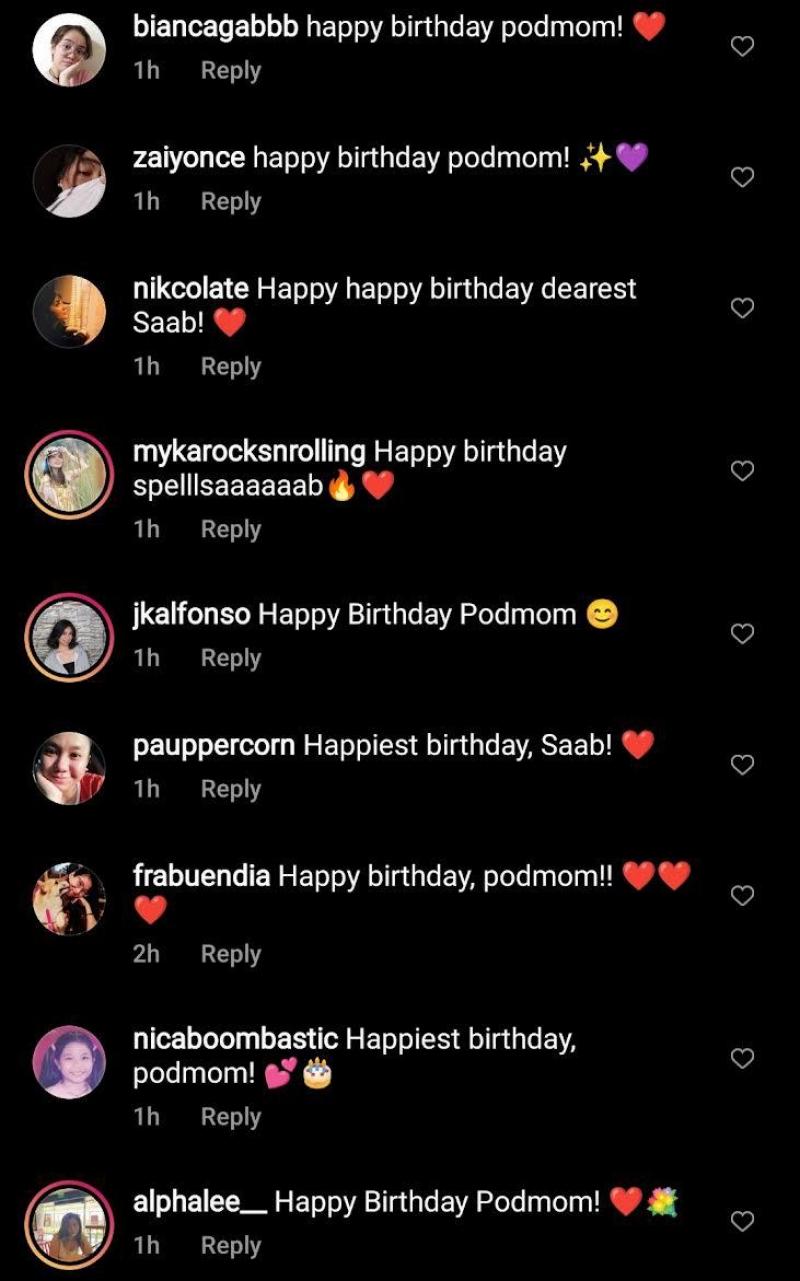Like pauppercorn's comment

click(742, 765)
